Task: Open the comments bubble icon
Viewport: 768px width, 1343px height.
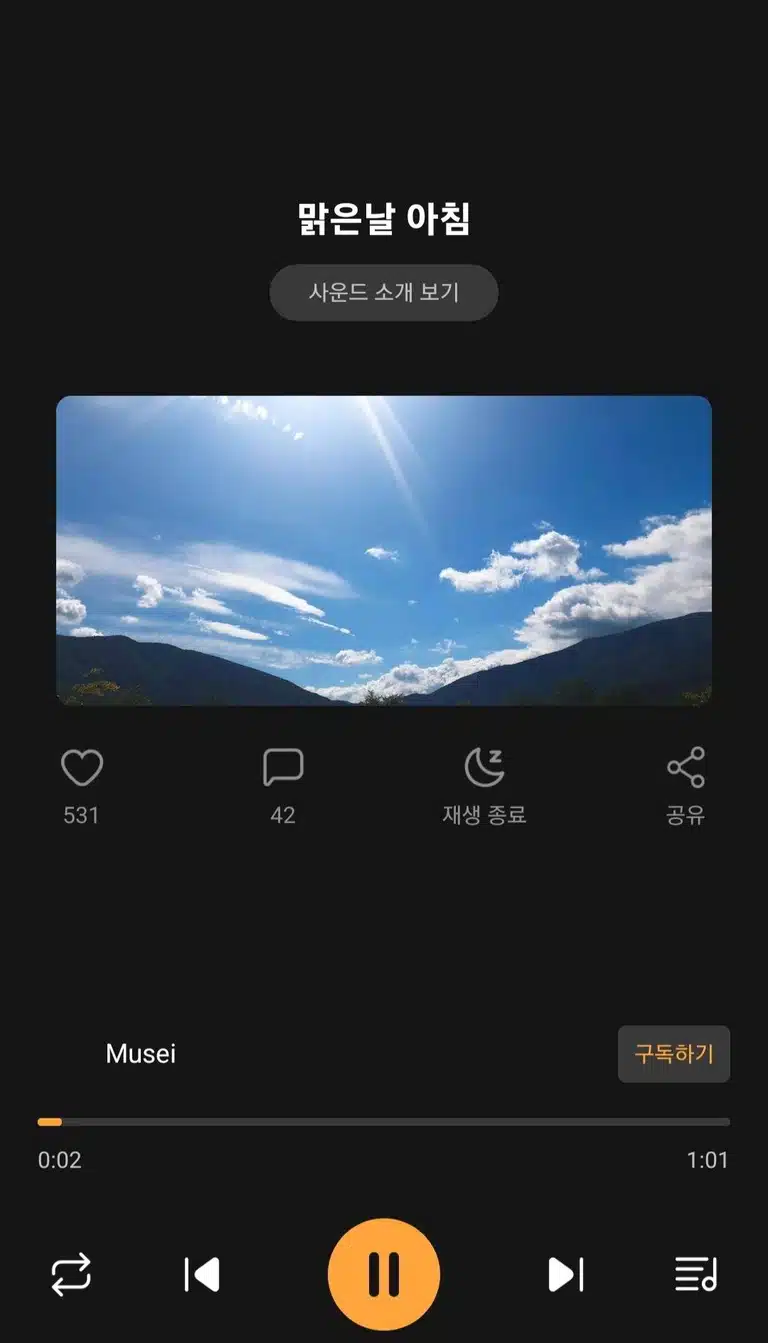Action: point(283,768)
